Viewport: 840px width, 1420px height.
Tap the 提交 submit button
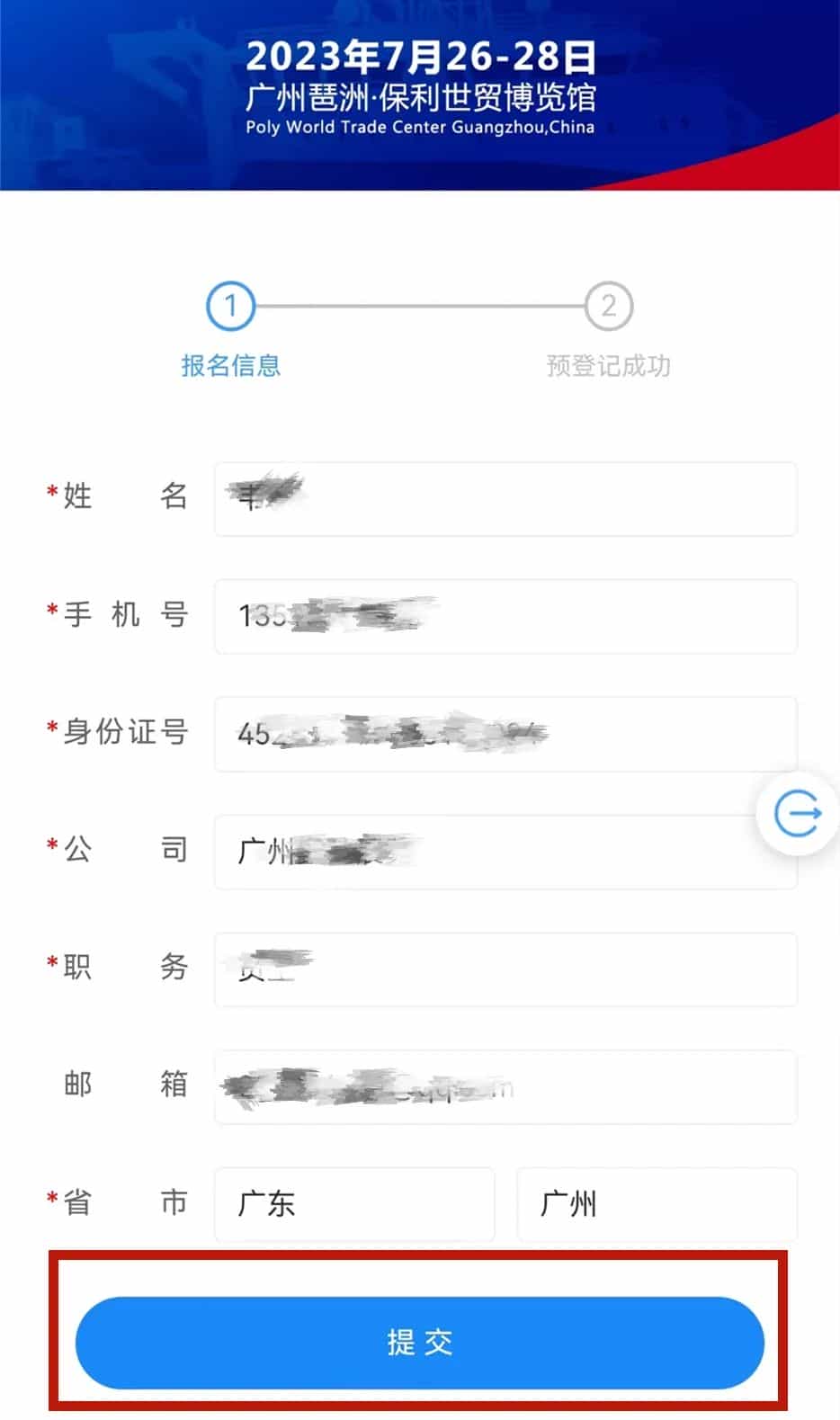pos(419,1342)
